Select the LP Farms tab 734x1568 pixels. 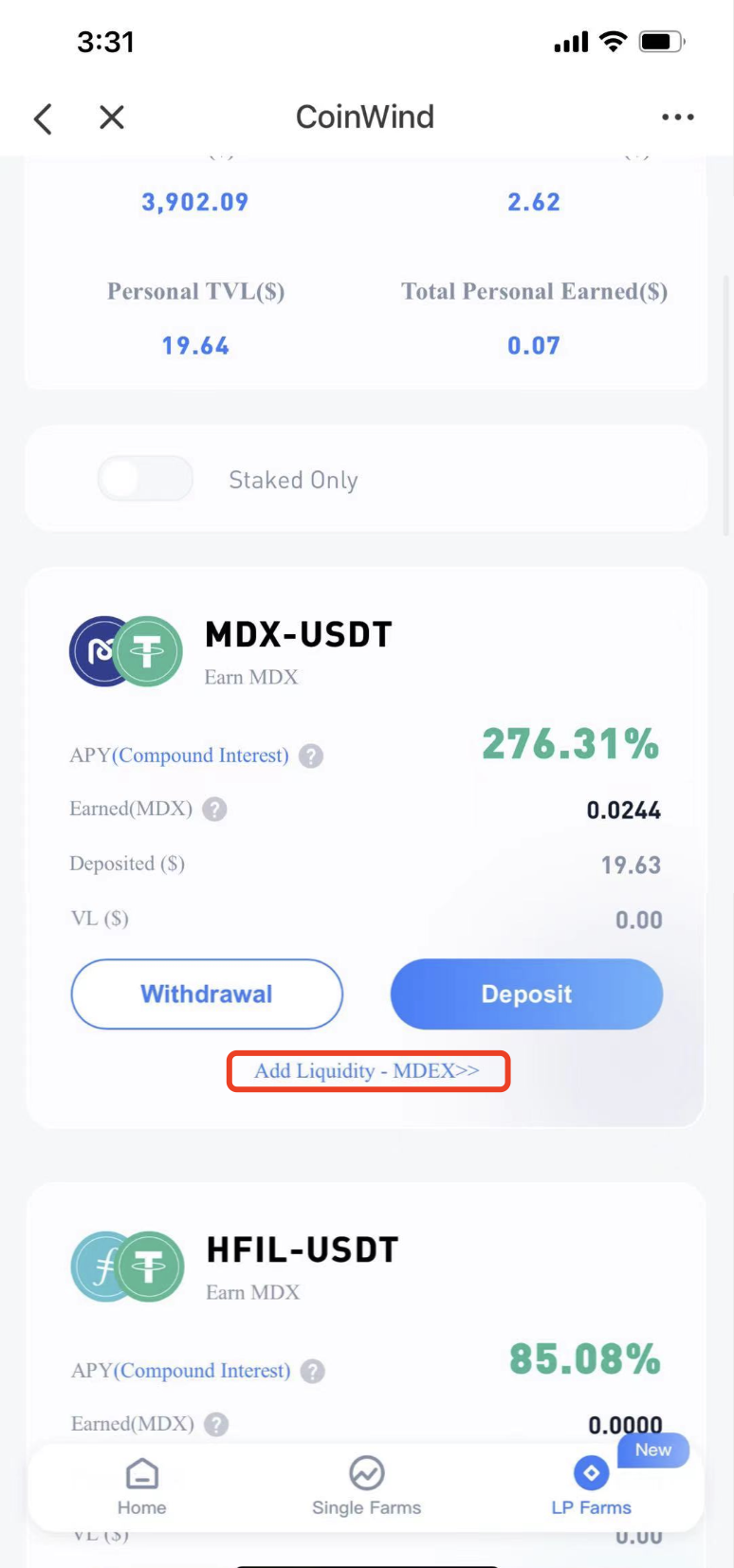pos(591,1486)
